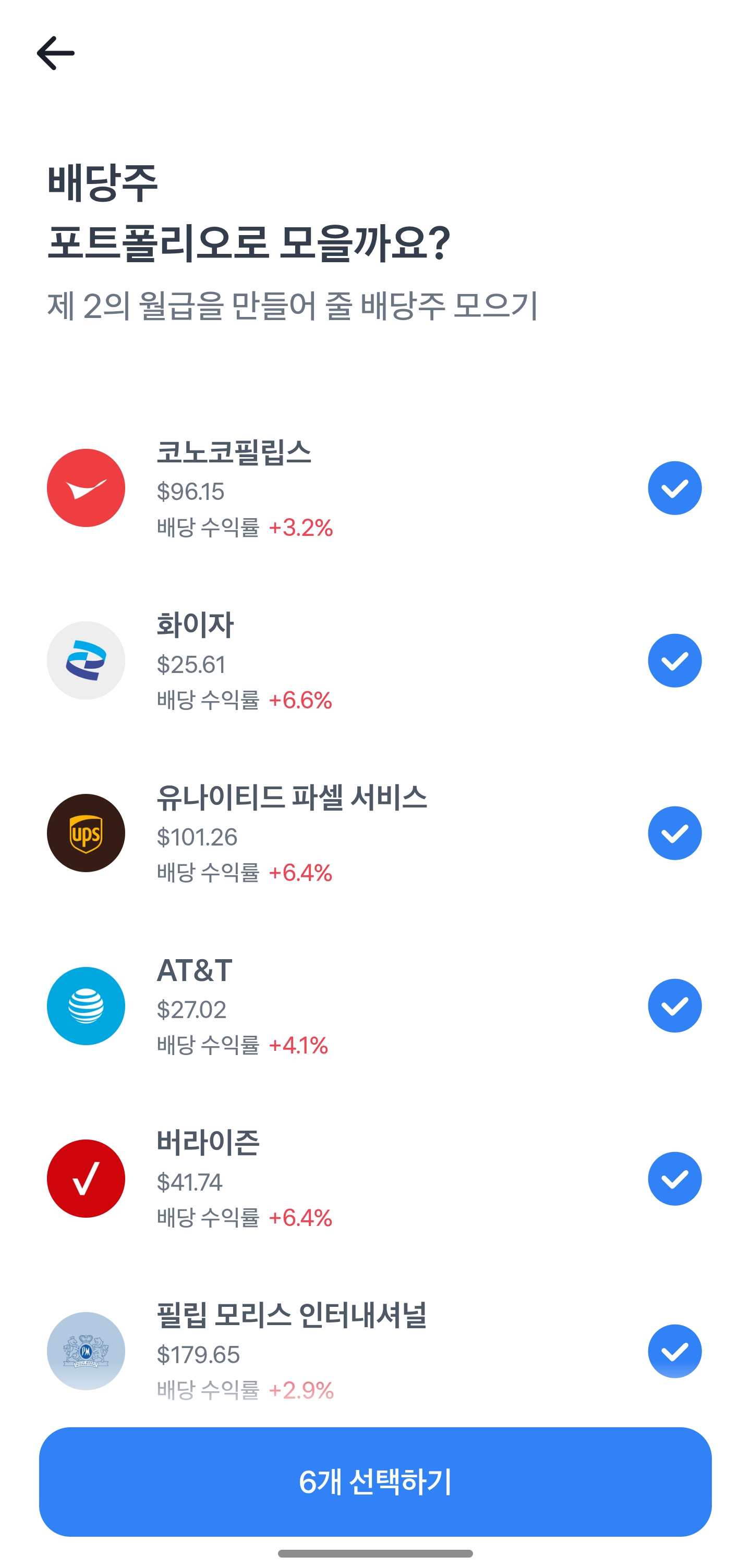Go back using the top arrow
Viewport: 751px width, 1568px height.
point(55,54)
